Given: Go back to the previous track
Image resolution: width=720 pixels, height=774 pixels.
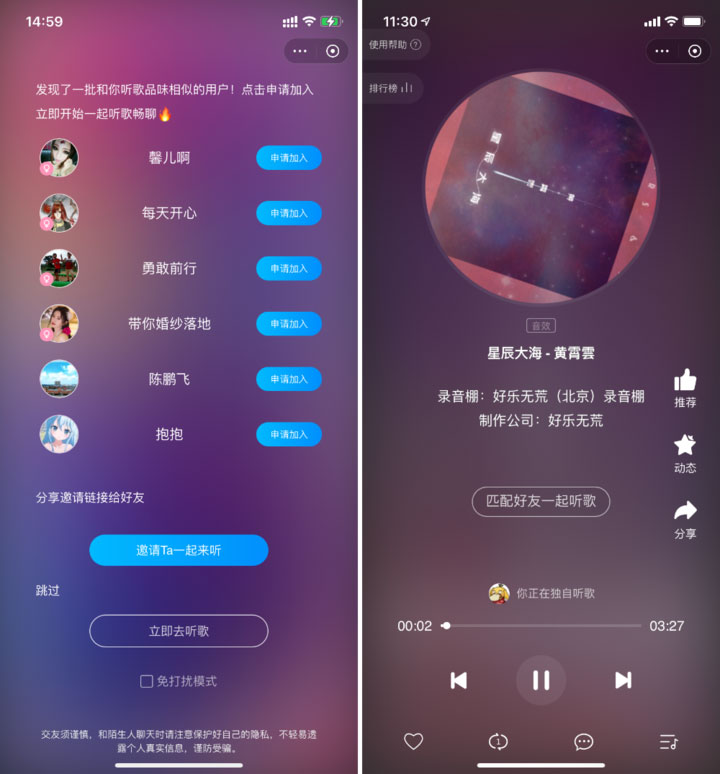Looking at the screenshot, I should point(459,680).
